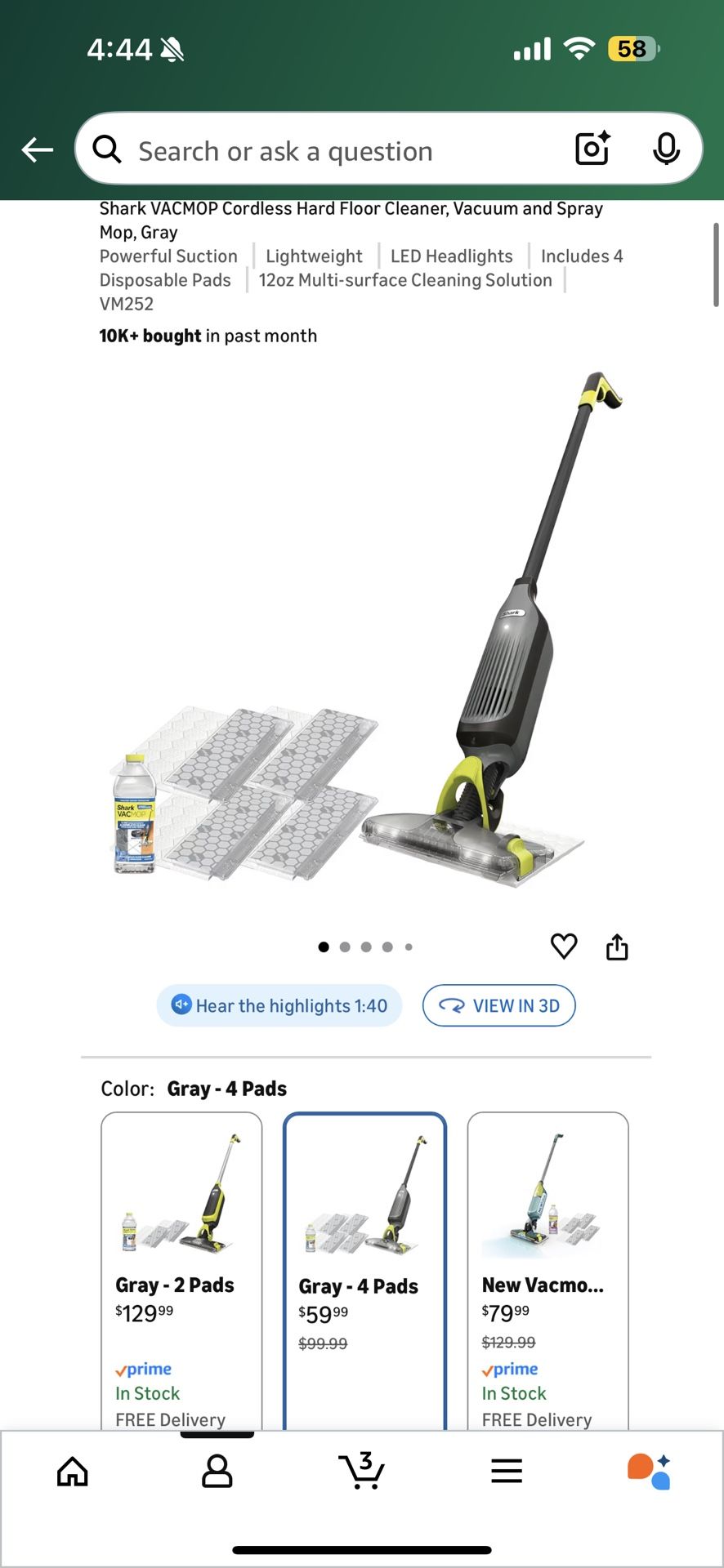Viewport: 724px width, 1568px height.
Task: Open VIEW IN 3D
Action: point(498,1005)
